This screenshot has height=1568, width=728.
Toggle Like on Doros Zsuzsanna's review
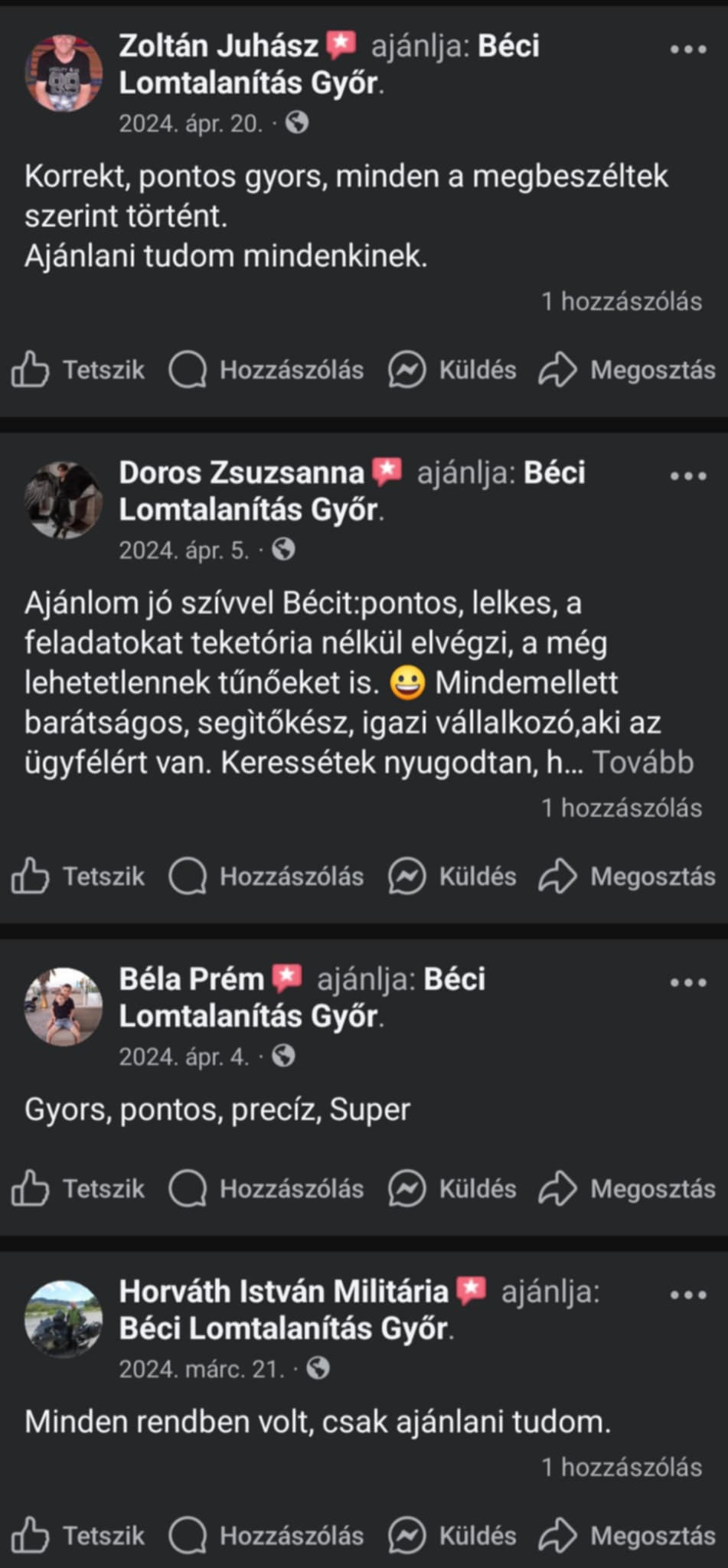(31, 877)
